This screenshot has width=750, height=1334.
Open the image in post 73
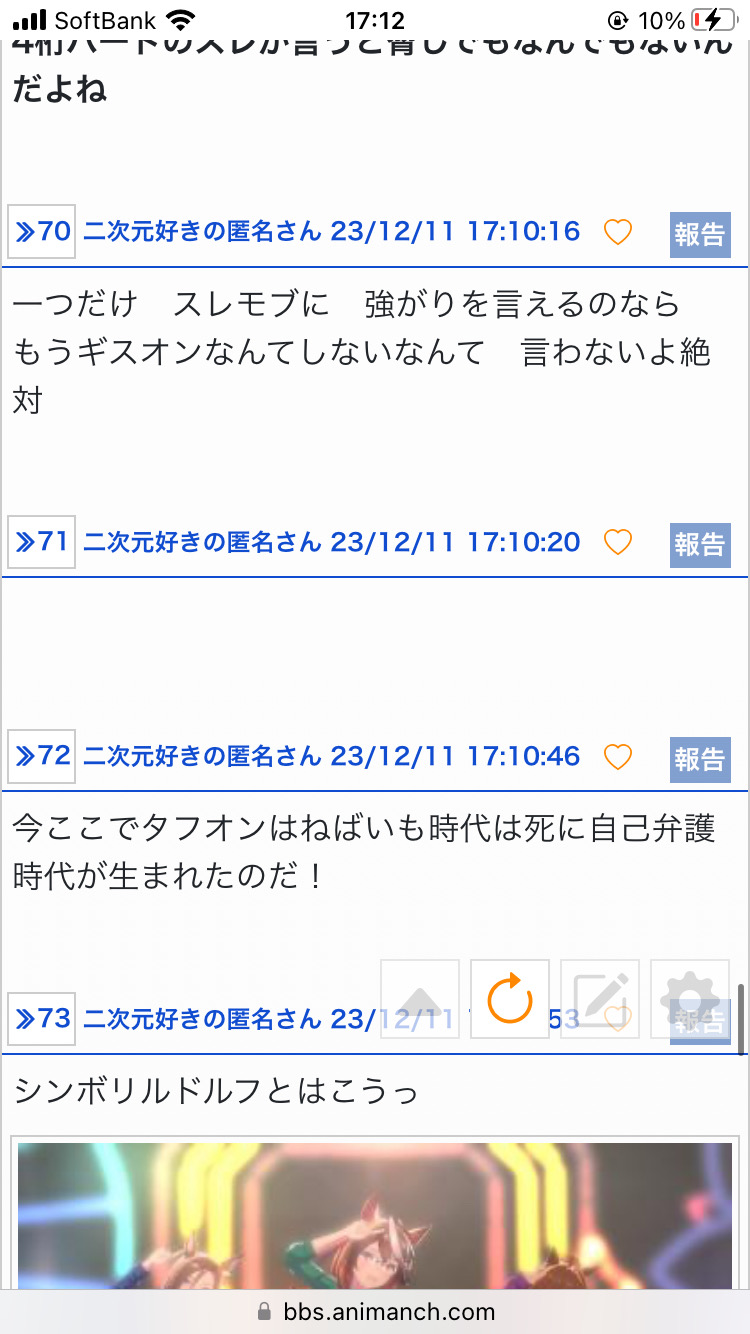[375, 1215]
